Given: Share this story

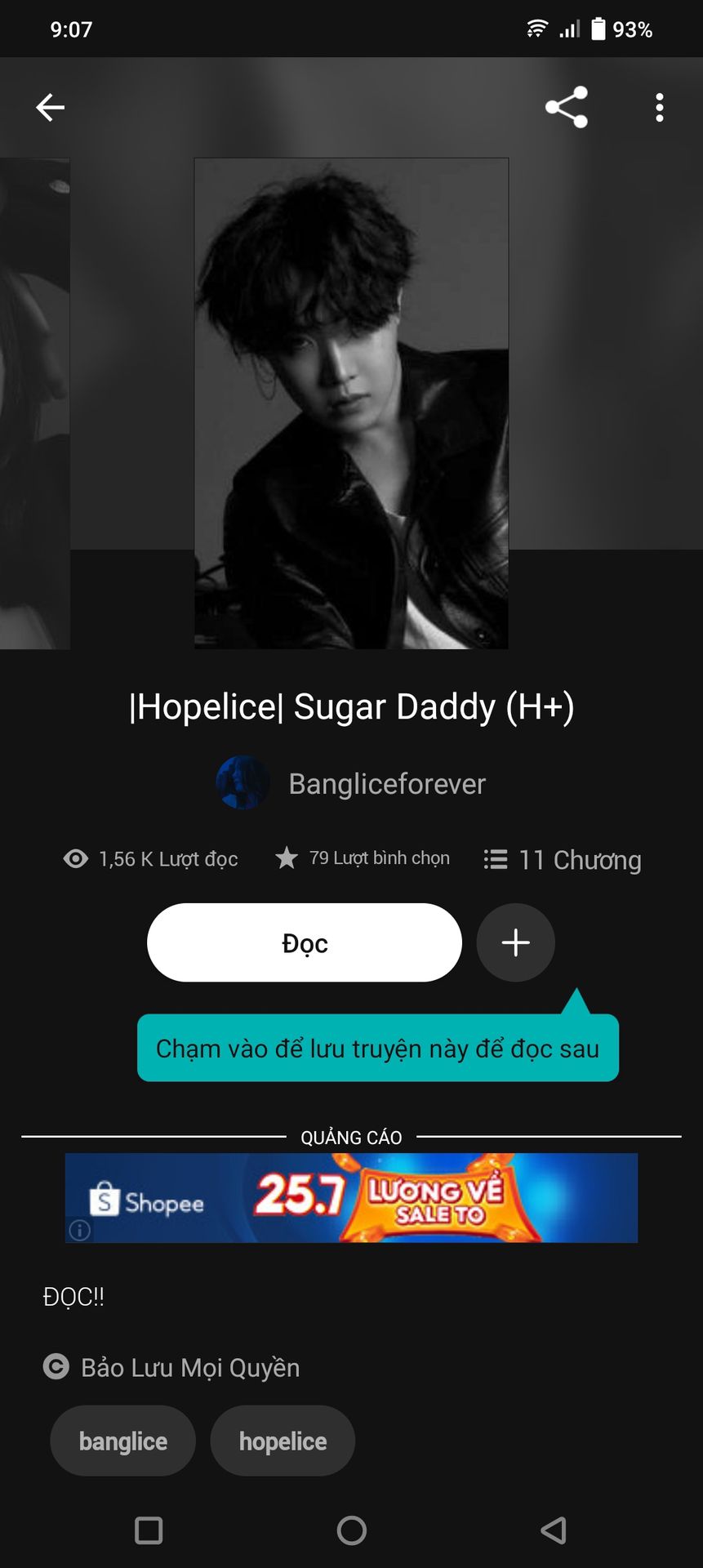Looking at the screenshot, I should tap(567, 107).
